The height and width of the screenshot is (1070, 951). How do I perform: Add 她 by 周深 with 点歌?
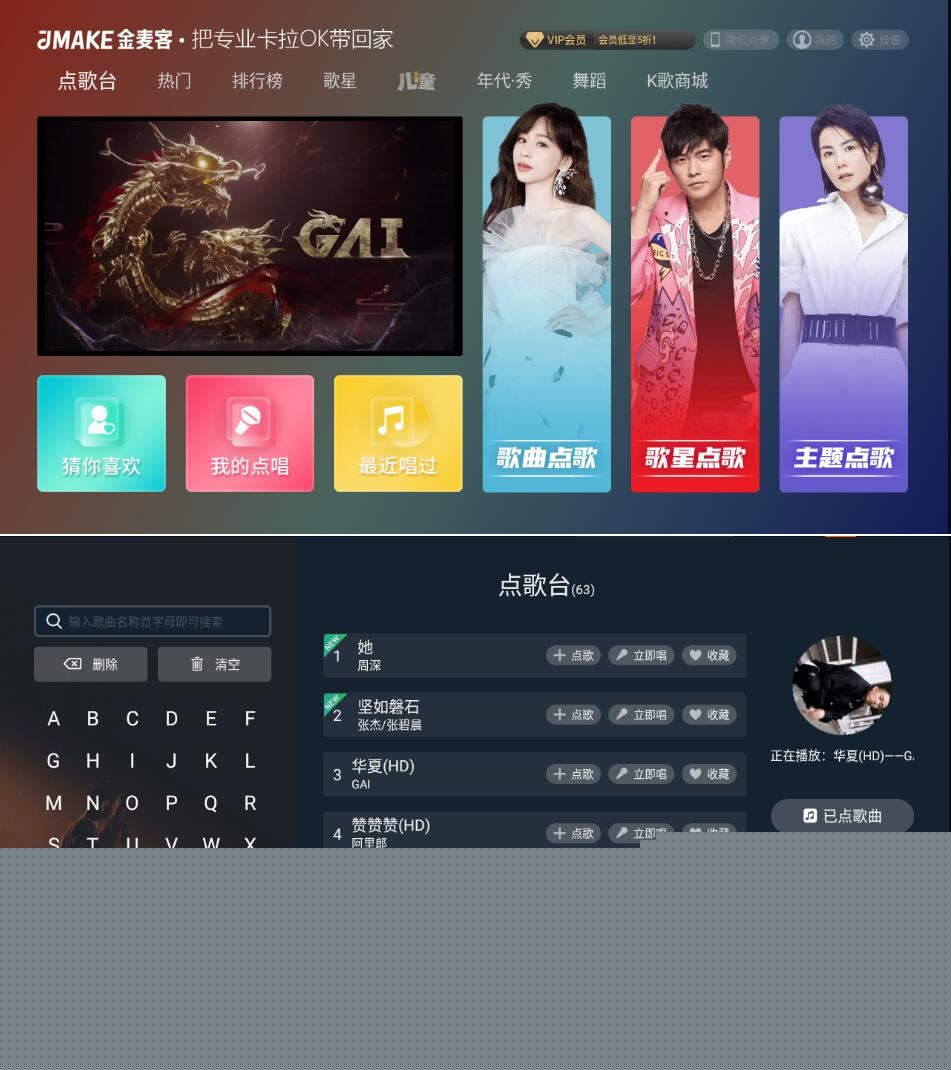(573, 656)
